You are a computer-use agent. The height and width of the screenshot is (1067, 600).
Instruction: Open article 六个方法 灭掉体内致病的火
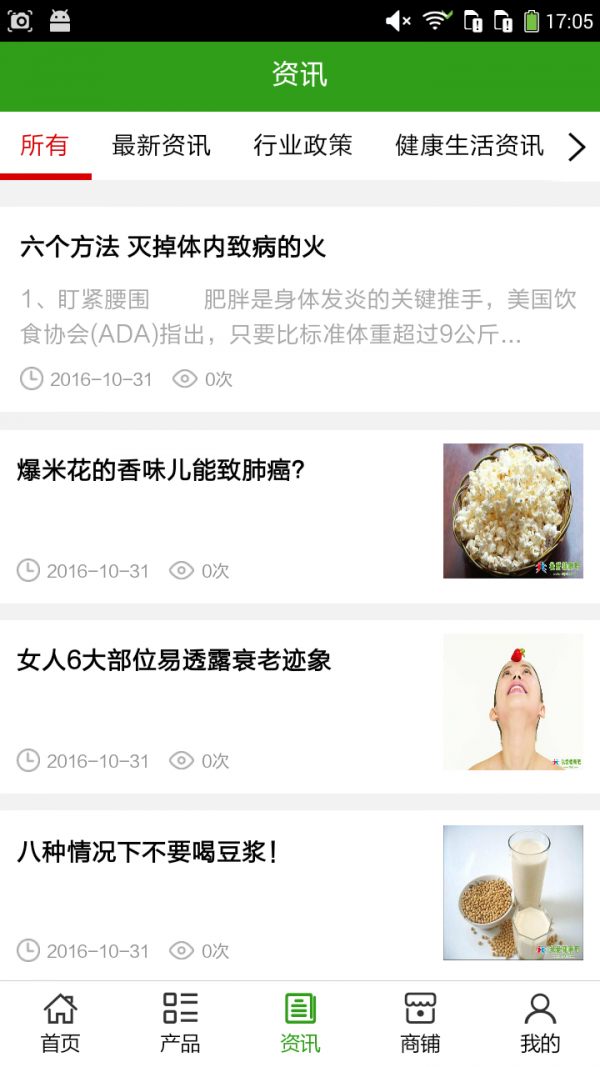point(173,247)
